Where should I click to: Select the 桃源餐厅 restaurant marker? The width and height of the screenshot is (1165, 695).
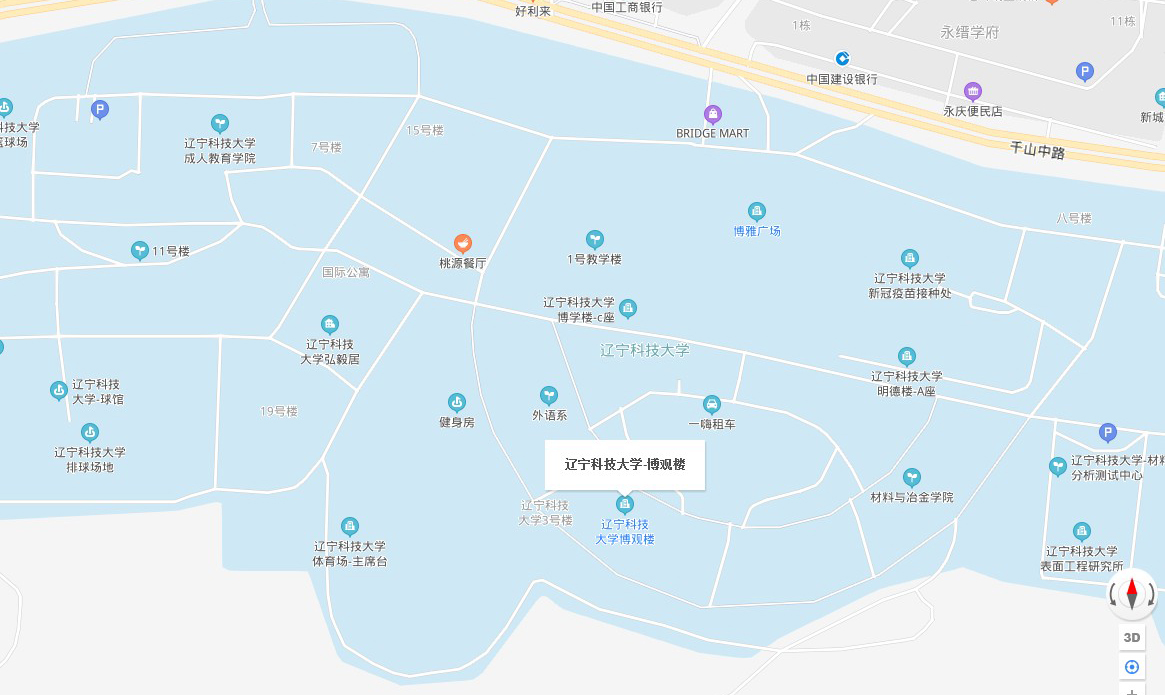coord(462,243)
